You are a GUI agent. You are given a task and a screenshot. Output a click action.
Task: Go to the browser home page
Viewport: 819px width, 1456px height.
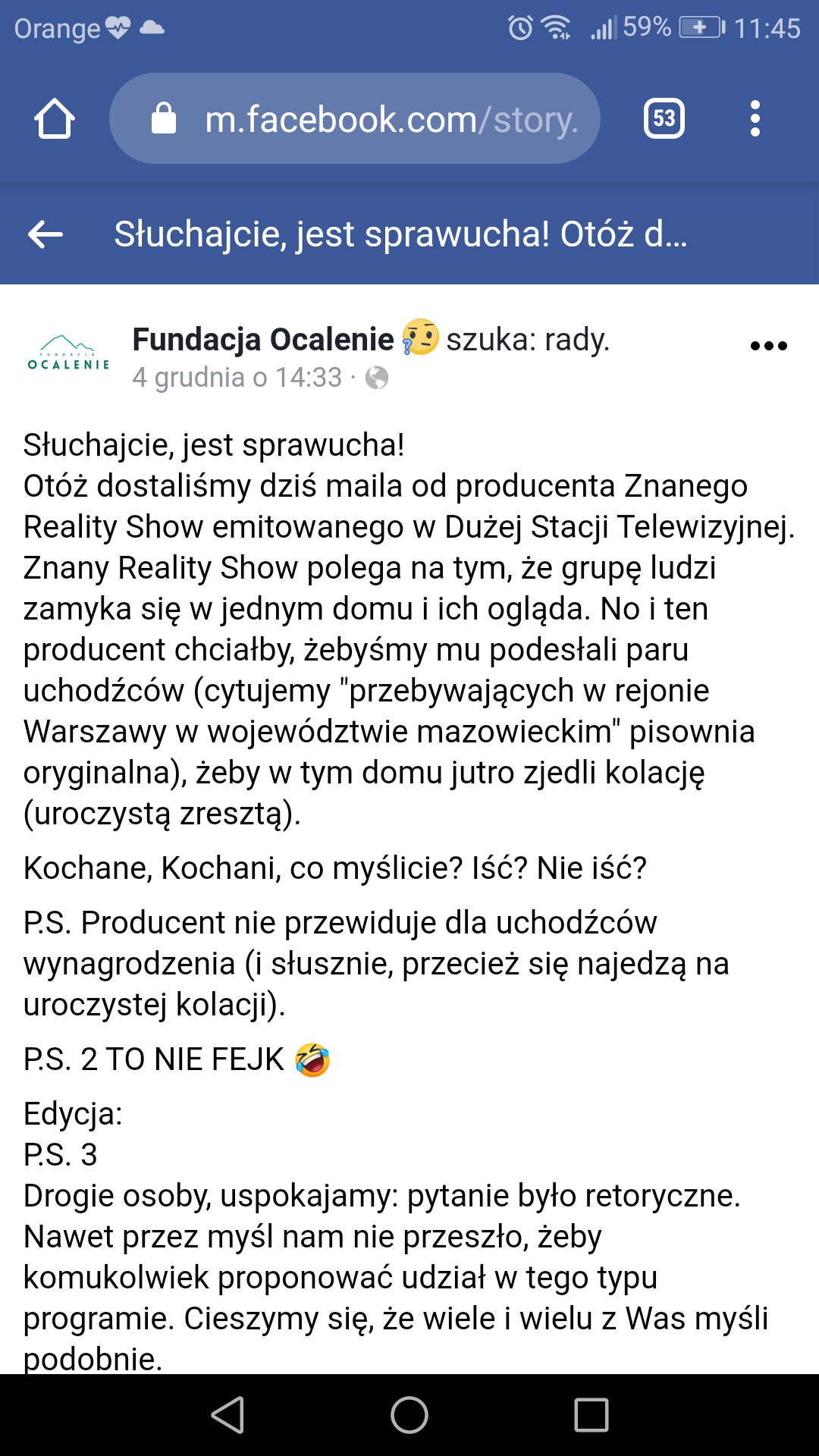pos(55,119)
